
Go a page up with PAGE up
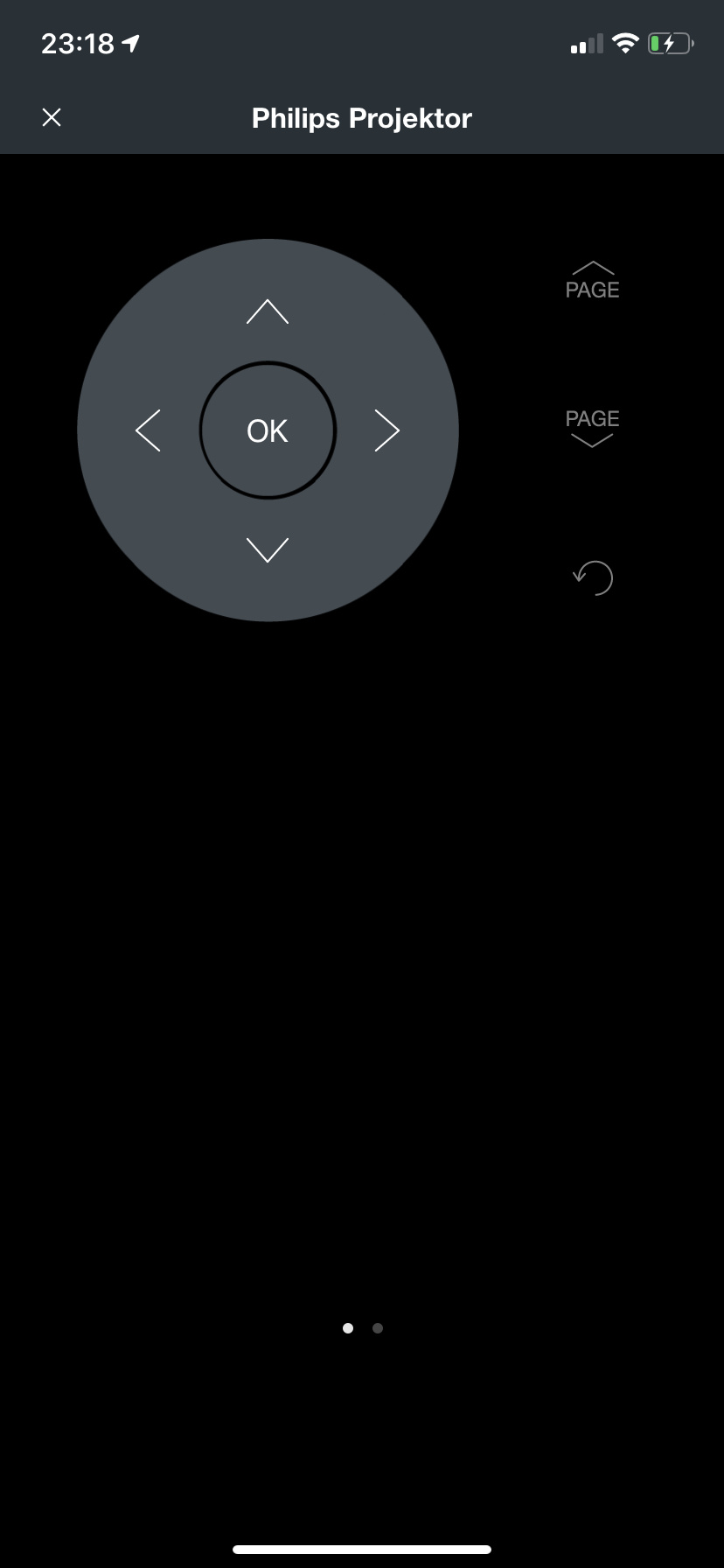(592, 280)
